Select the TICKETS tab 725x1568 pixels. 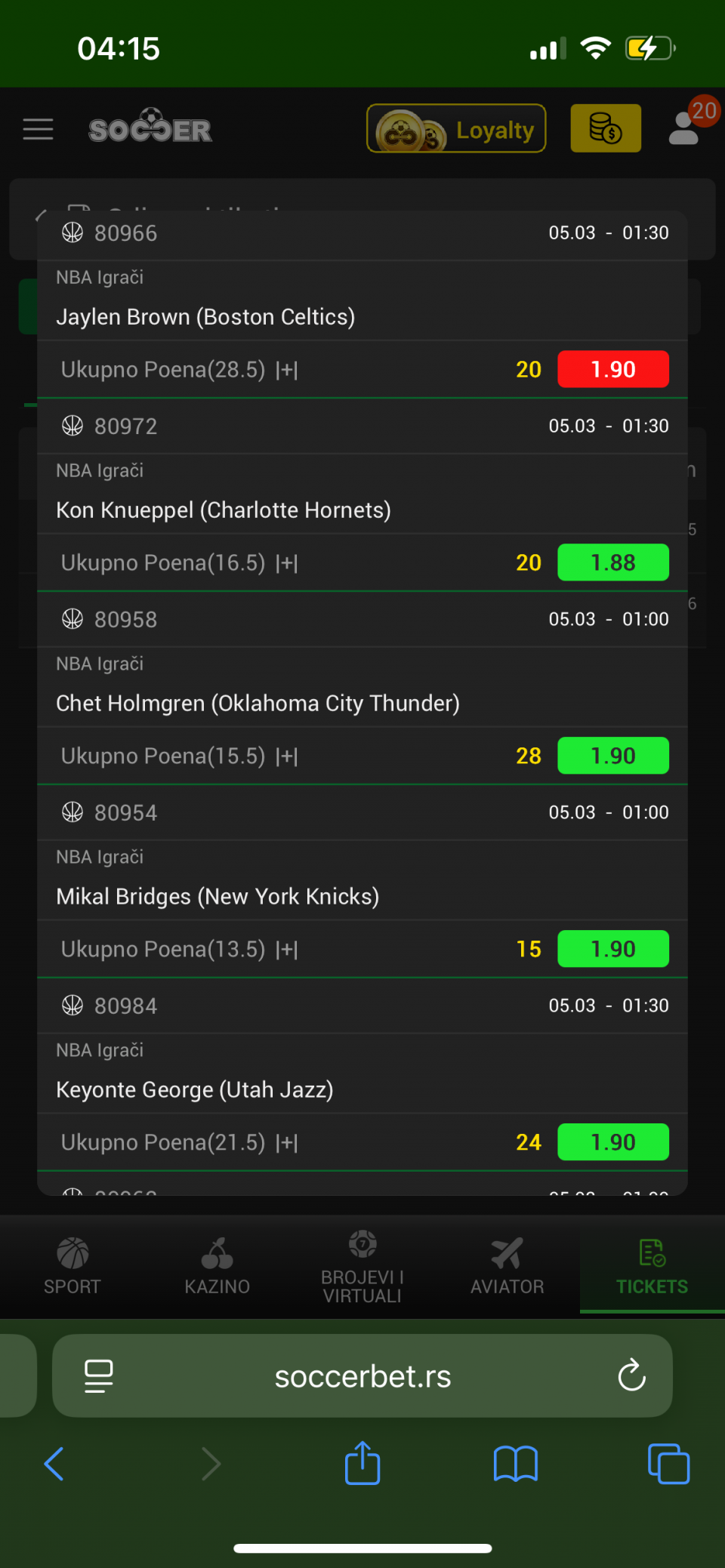point(652,1267)
